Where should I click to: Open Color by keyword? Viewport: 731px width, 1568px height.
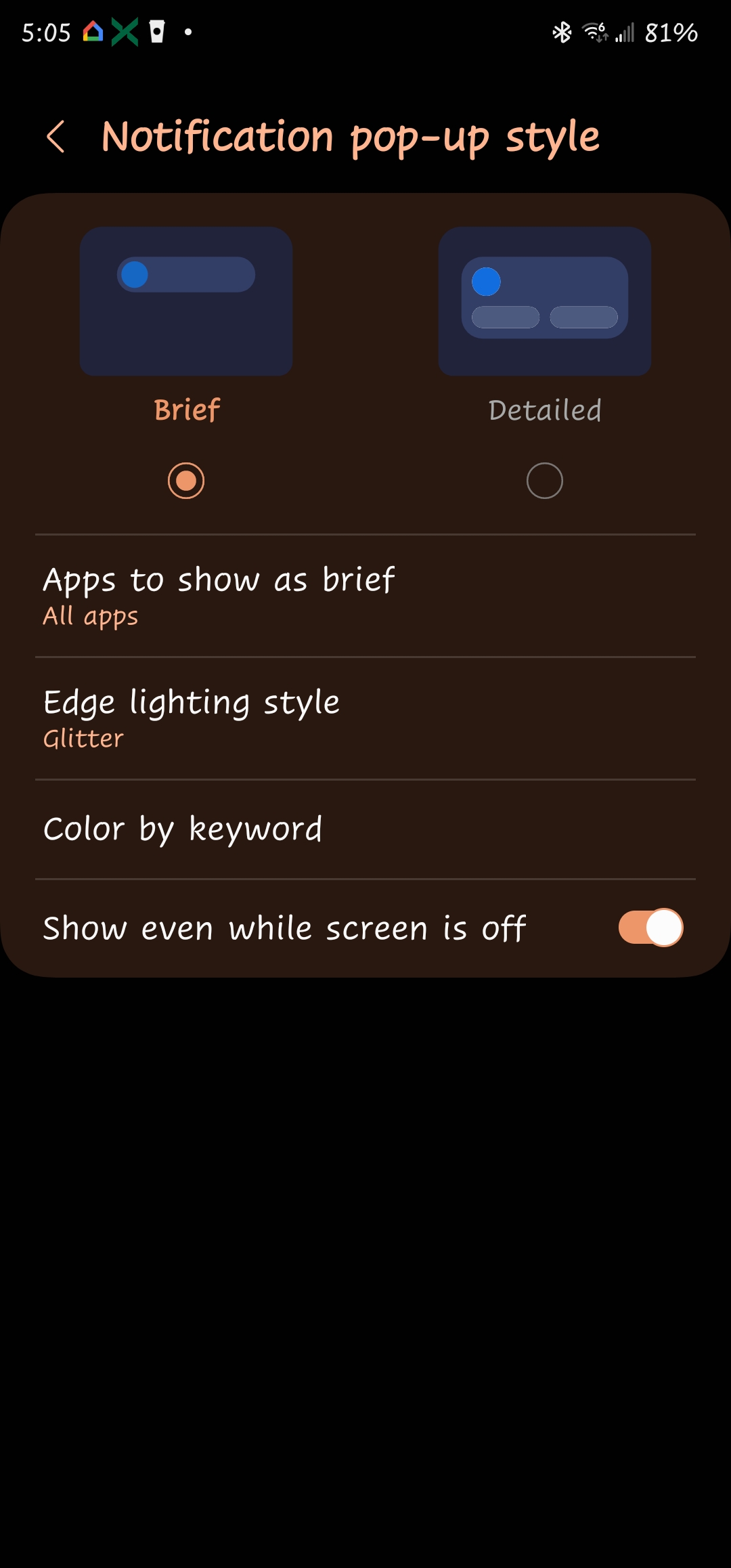coord(365,829)
